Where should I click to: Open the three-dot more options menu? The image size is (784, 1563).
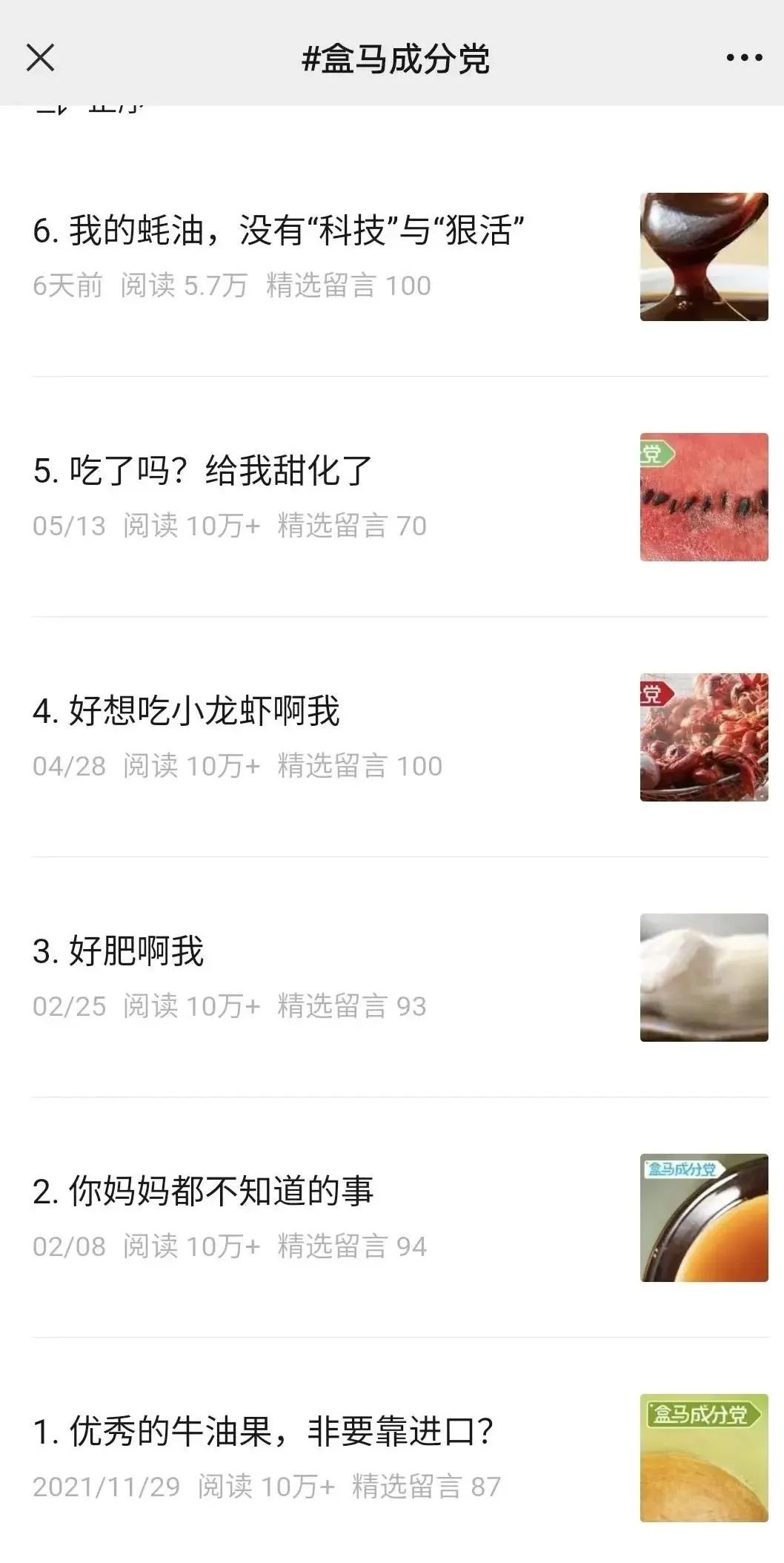tap(743, 58)
